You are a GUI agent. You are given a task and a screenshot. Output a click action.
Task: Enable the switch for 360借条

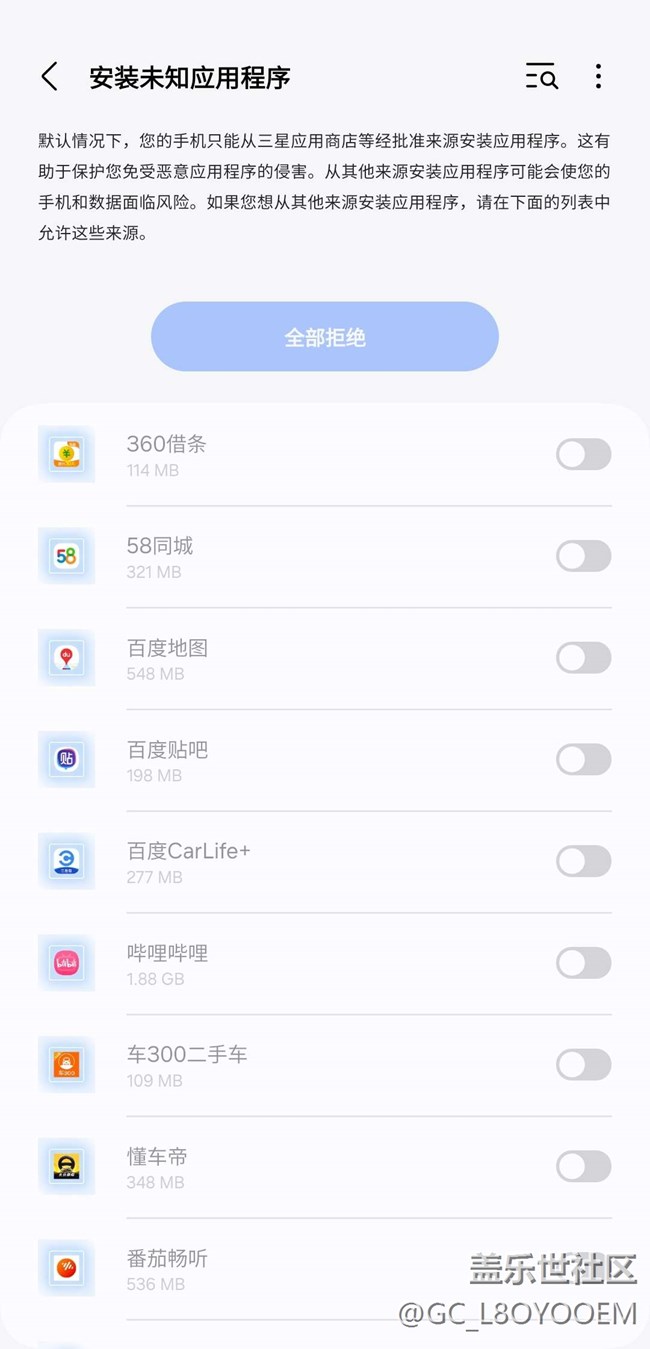(x=583, y=454)
